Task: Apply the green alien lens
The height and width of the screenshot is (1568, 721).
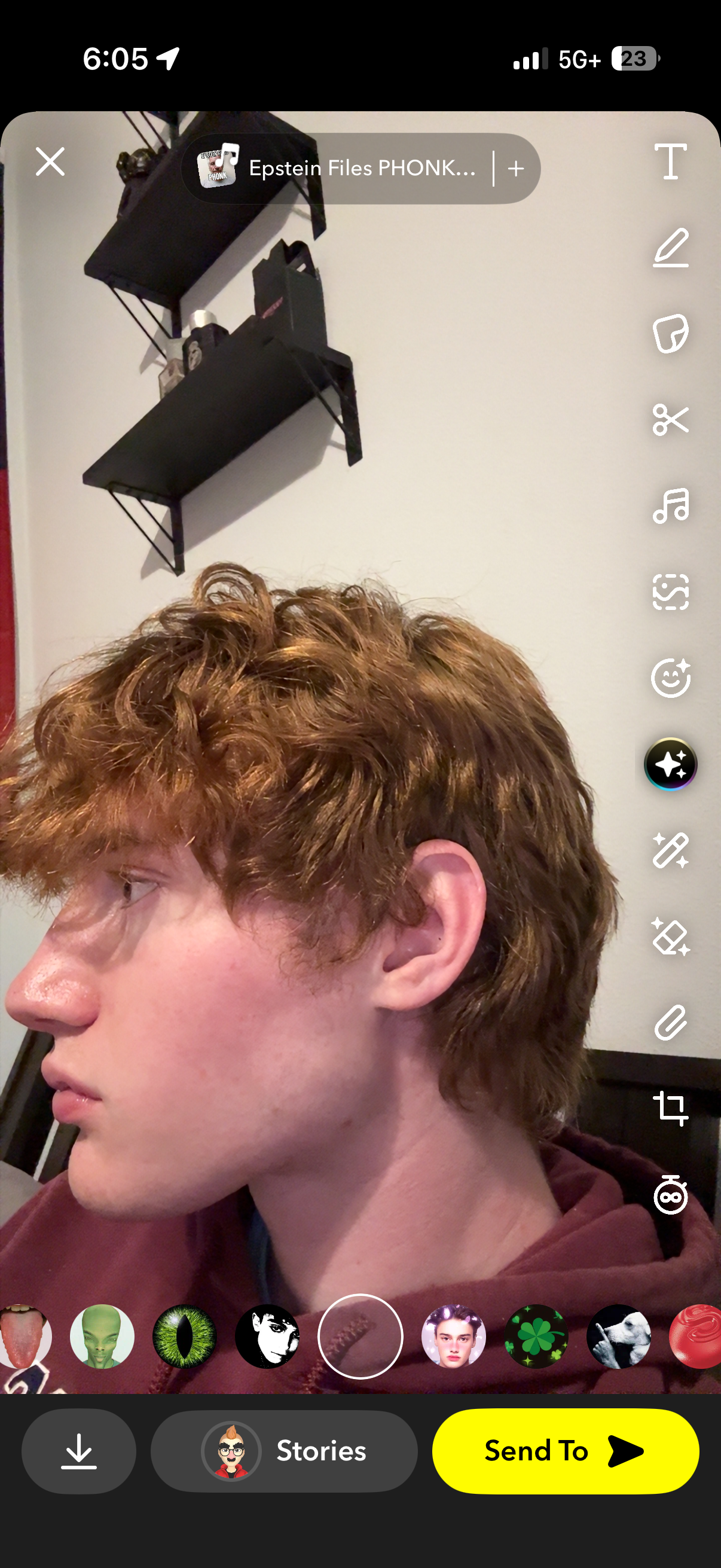Action: pyautogui.click(x=102, y=1337)
